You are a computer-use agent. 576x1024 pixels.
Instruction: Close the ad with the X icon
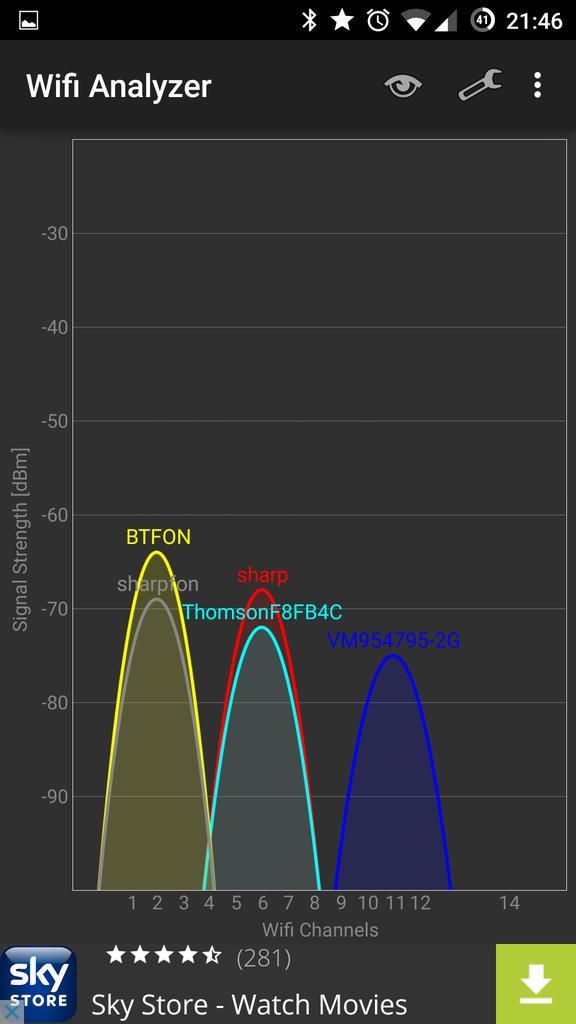click(11, 1013)
